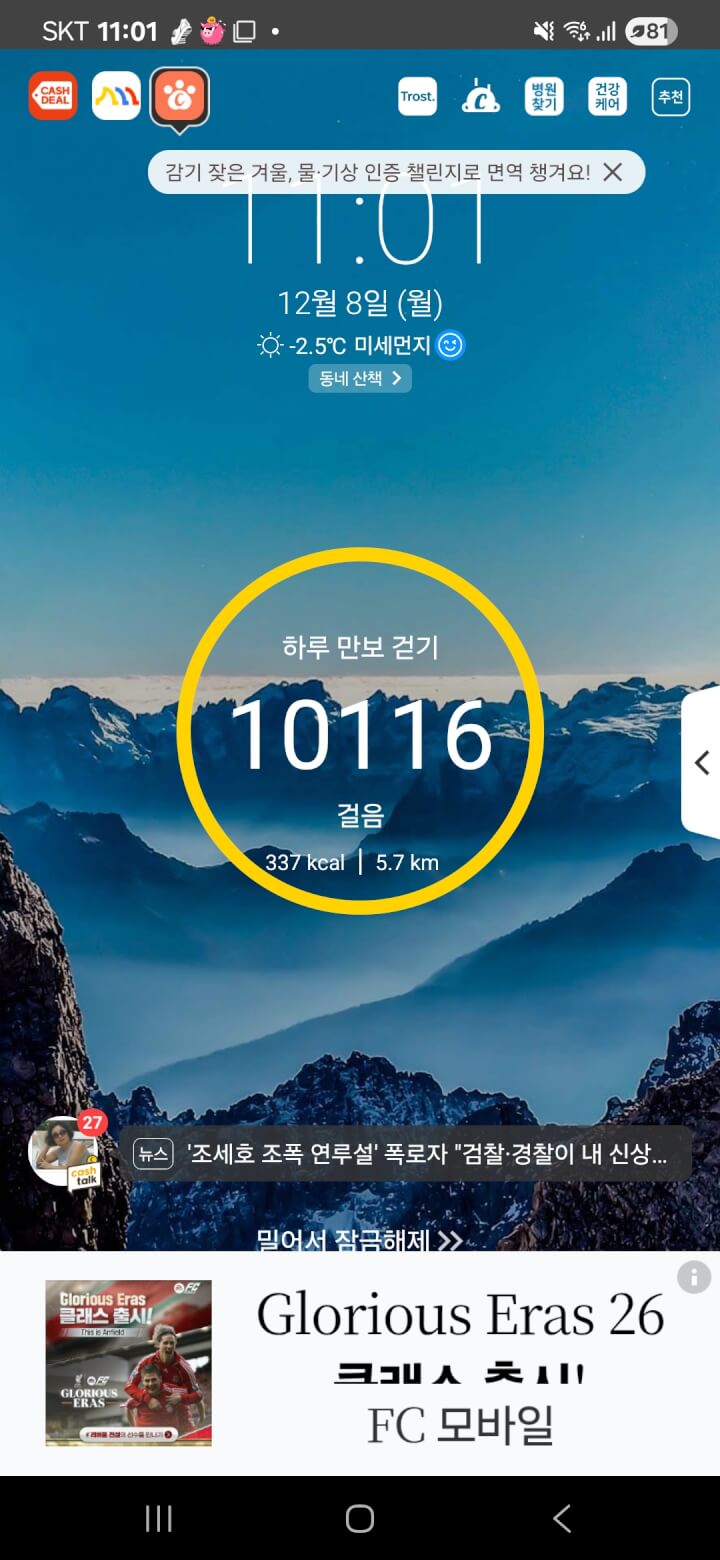Viewport: 720px width, 1560px height.
Task: Show recent apps
Action: click(159, 1519)
